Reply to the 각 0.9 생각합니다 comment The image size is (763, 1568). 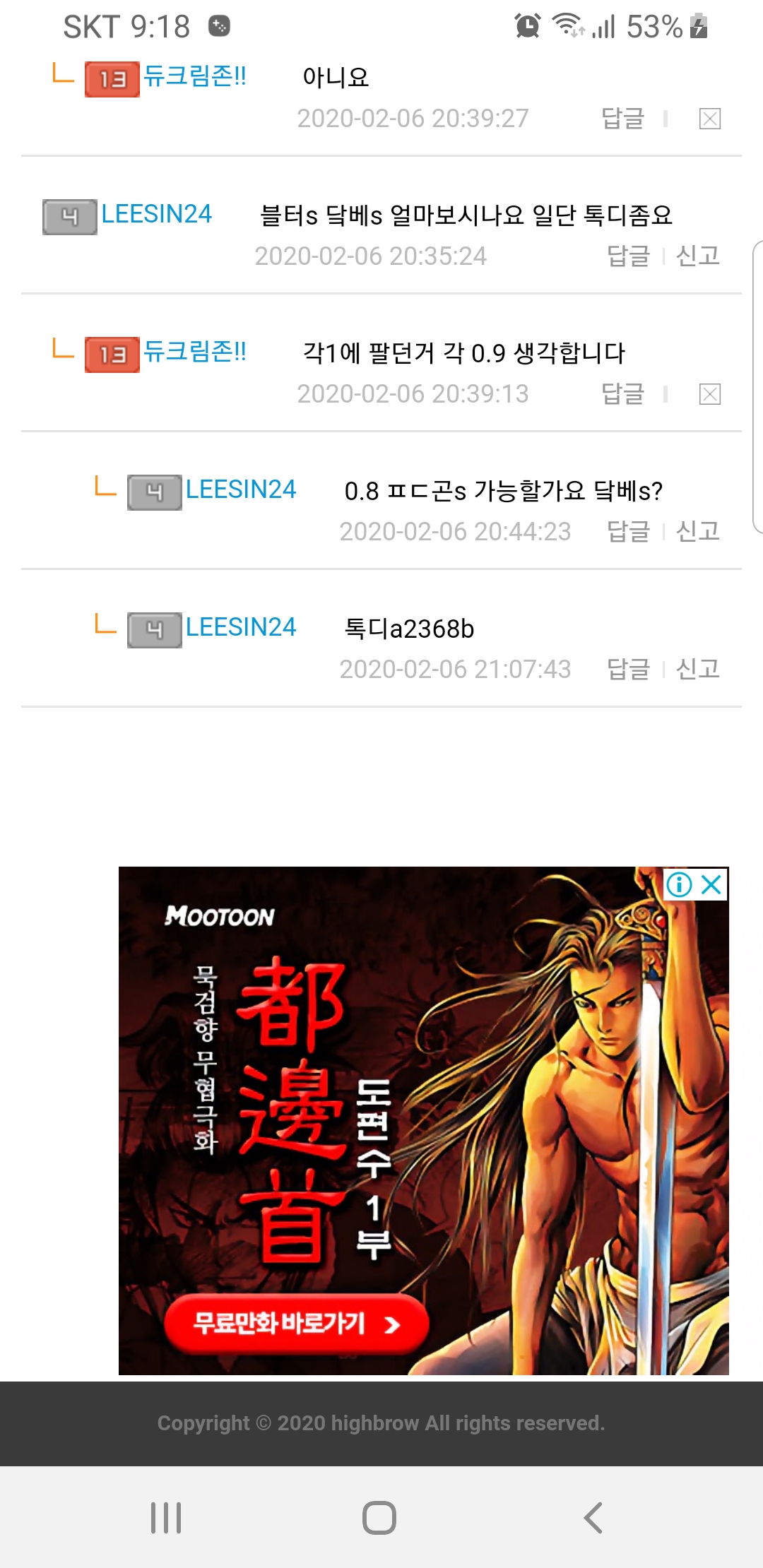(x=622, y=393)
